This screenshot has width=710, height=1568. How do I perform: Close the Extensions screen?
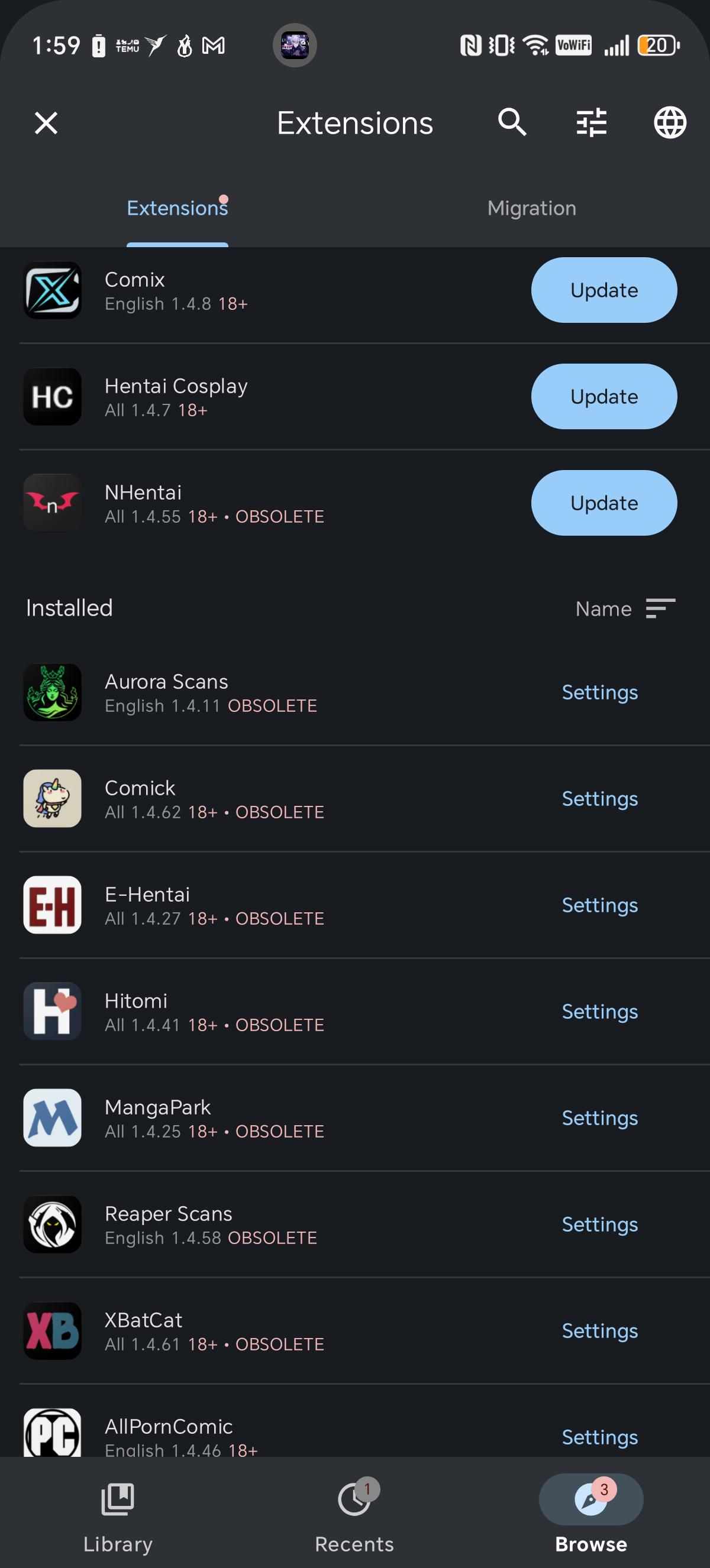46,123
